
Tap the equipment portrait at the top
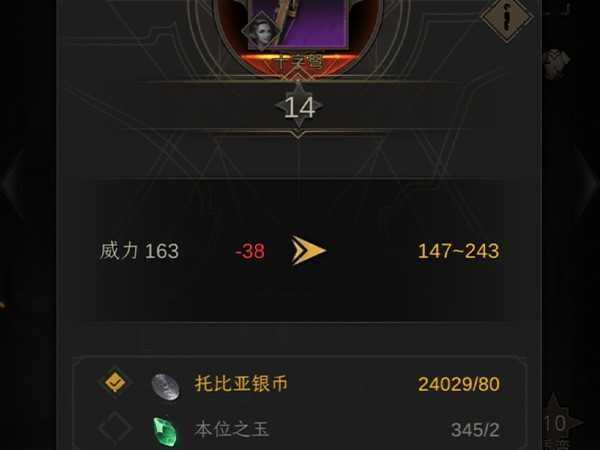tap(300, 25)
